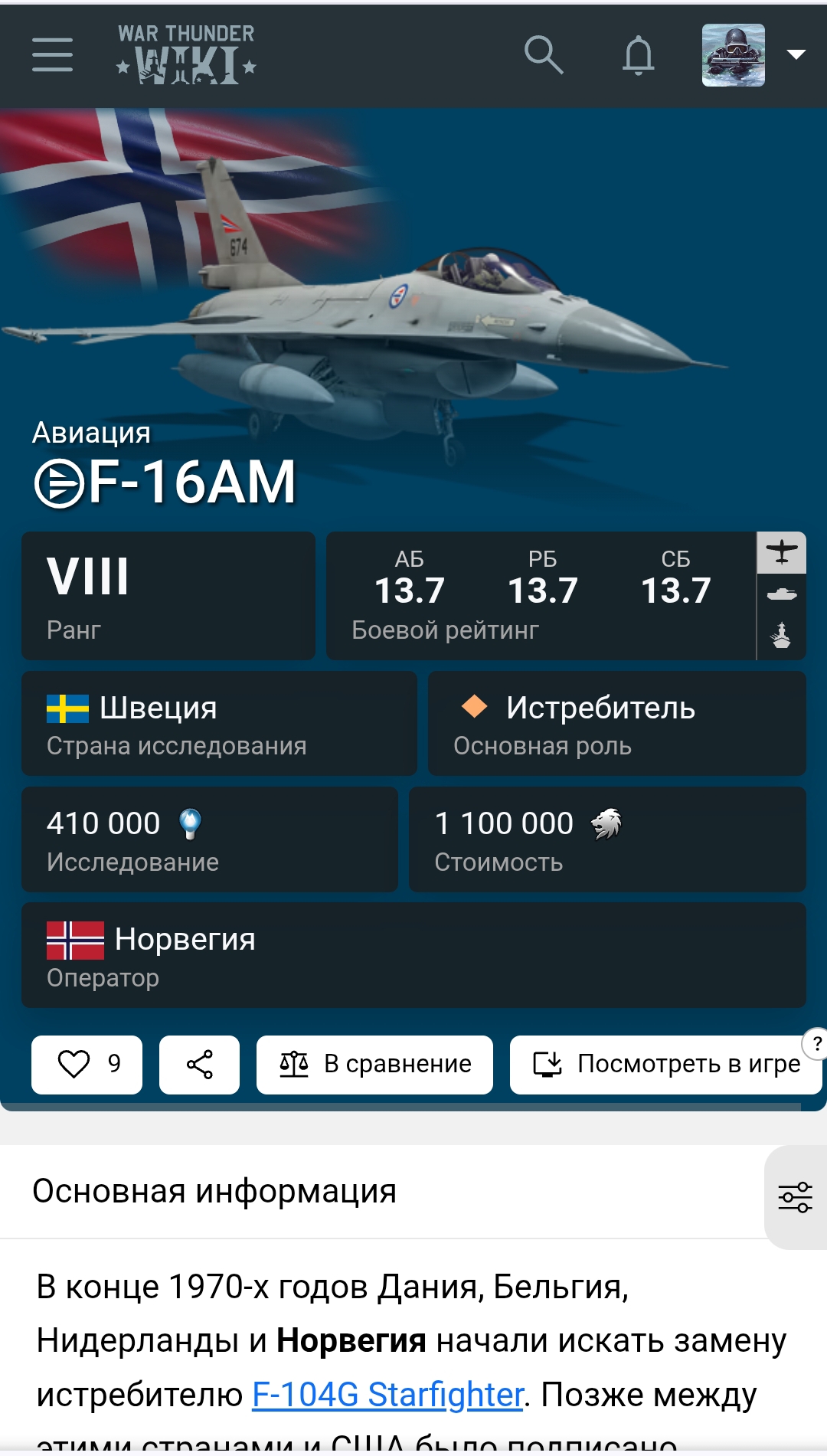827x1456 pixels.
Task: Switch battle rating to ship mode
Action: (x=781, y=636)
